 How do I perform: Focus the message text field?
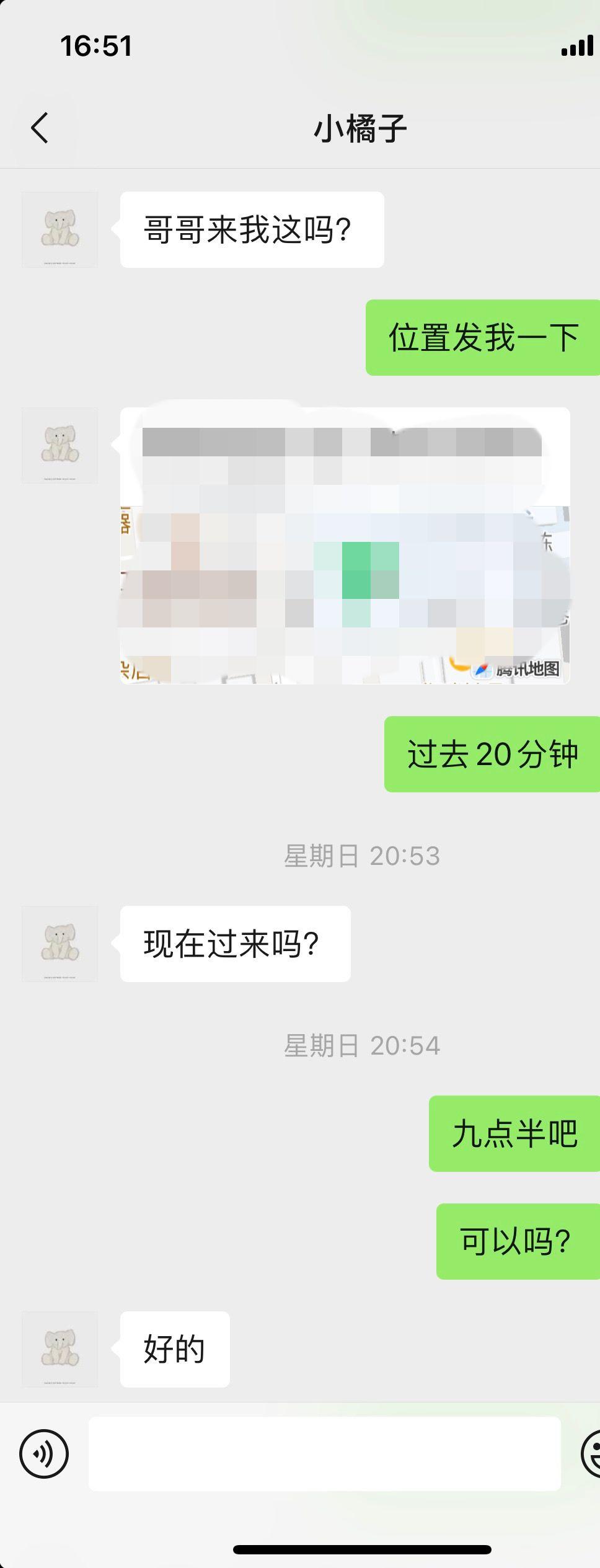point(324,1453)
